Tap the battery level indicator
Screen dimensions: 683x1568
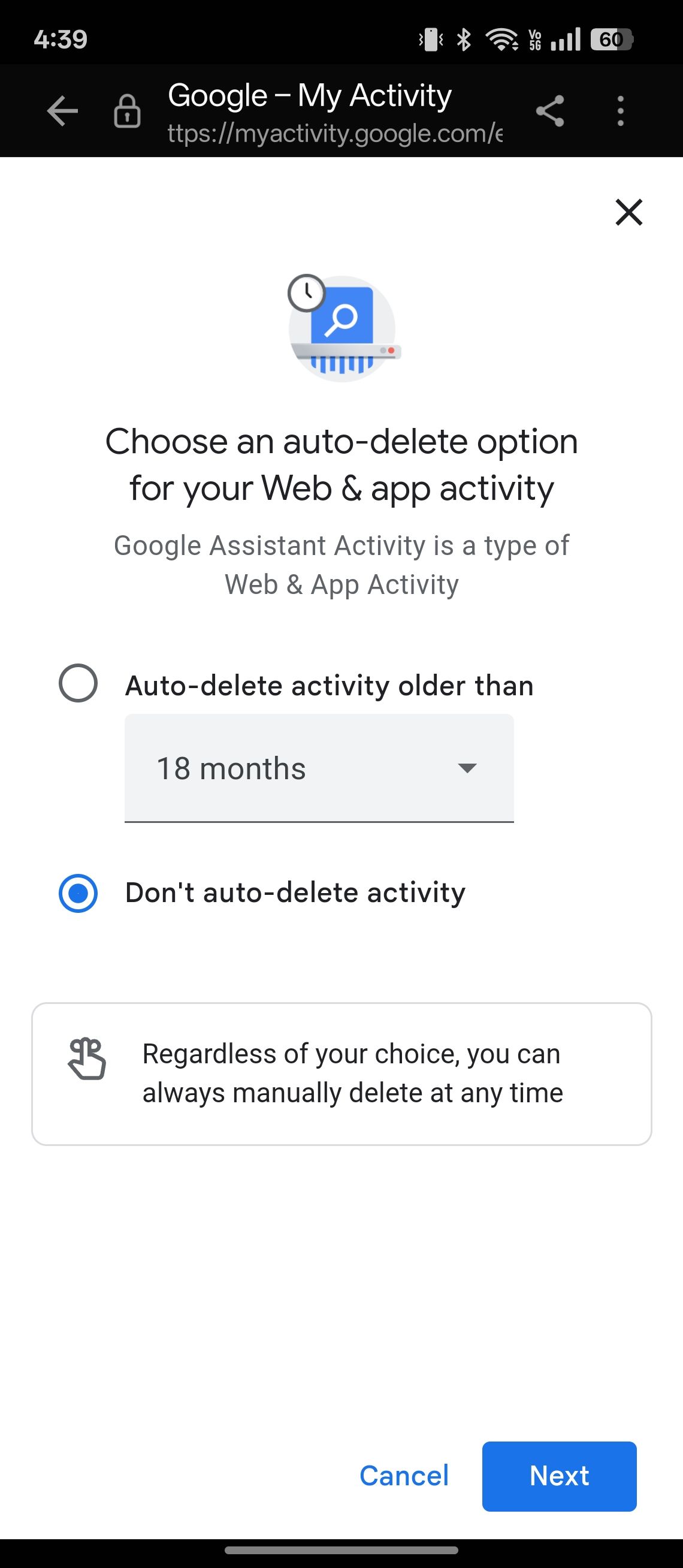(610, 39)
